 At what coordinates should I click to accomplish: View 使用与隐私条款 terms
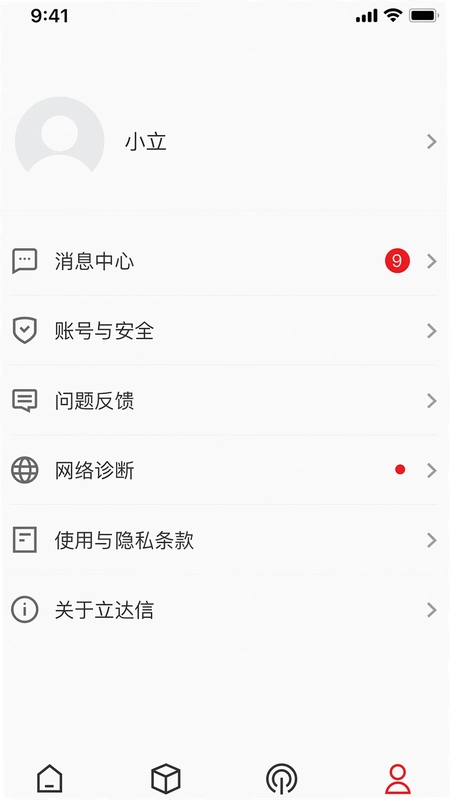pos(225,540)
